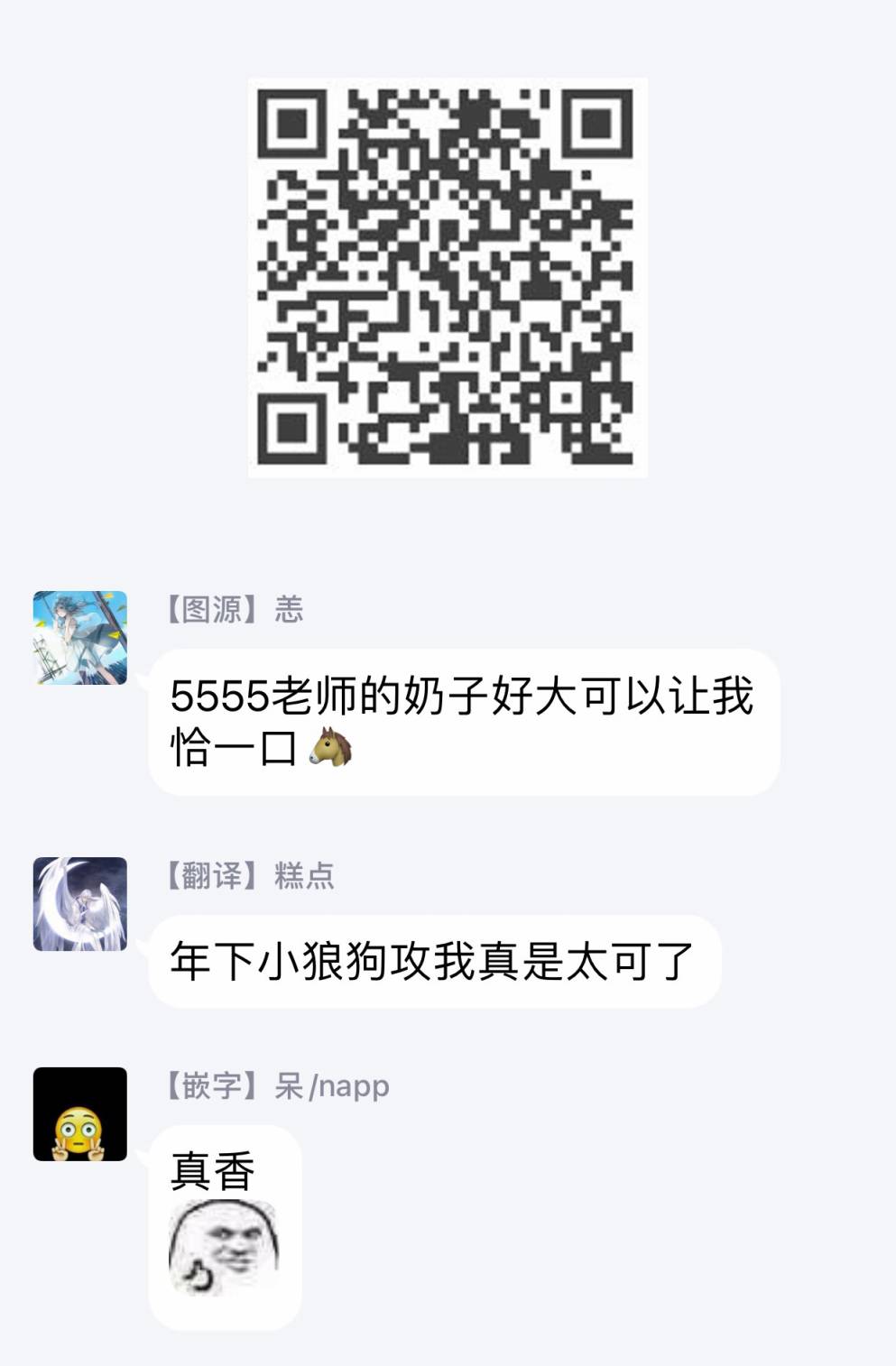
Task: Open the profile avatar of 【嵌字】呆/napp
Action: 80,1114
